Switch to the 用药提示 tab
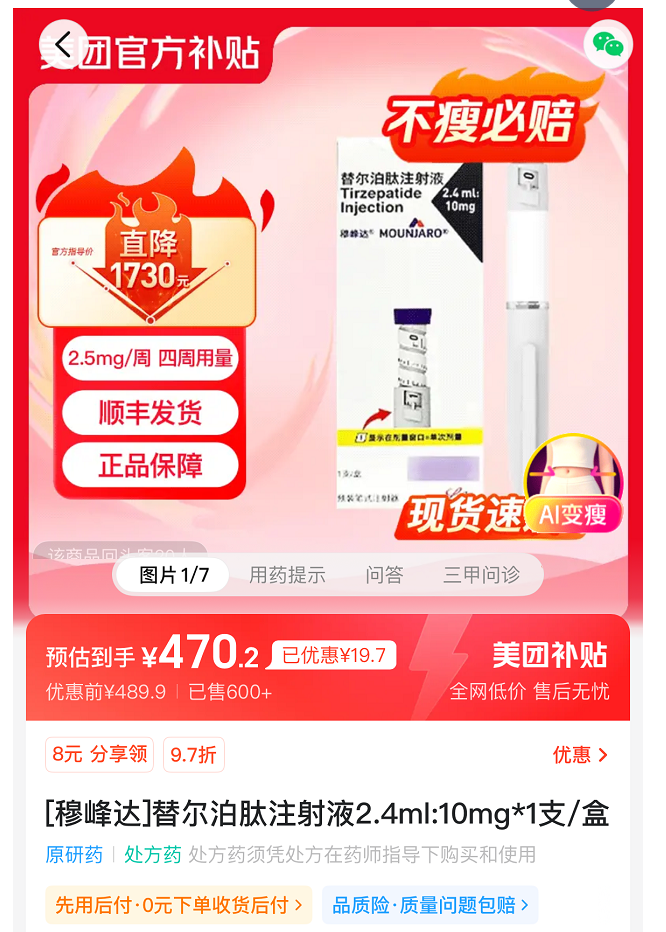The image size is (666, 932). [x=287, y=575]
